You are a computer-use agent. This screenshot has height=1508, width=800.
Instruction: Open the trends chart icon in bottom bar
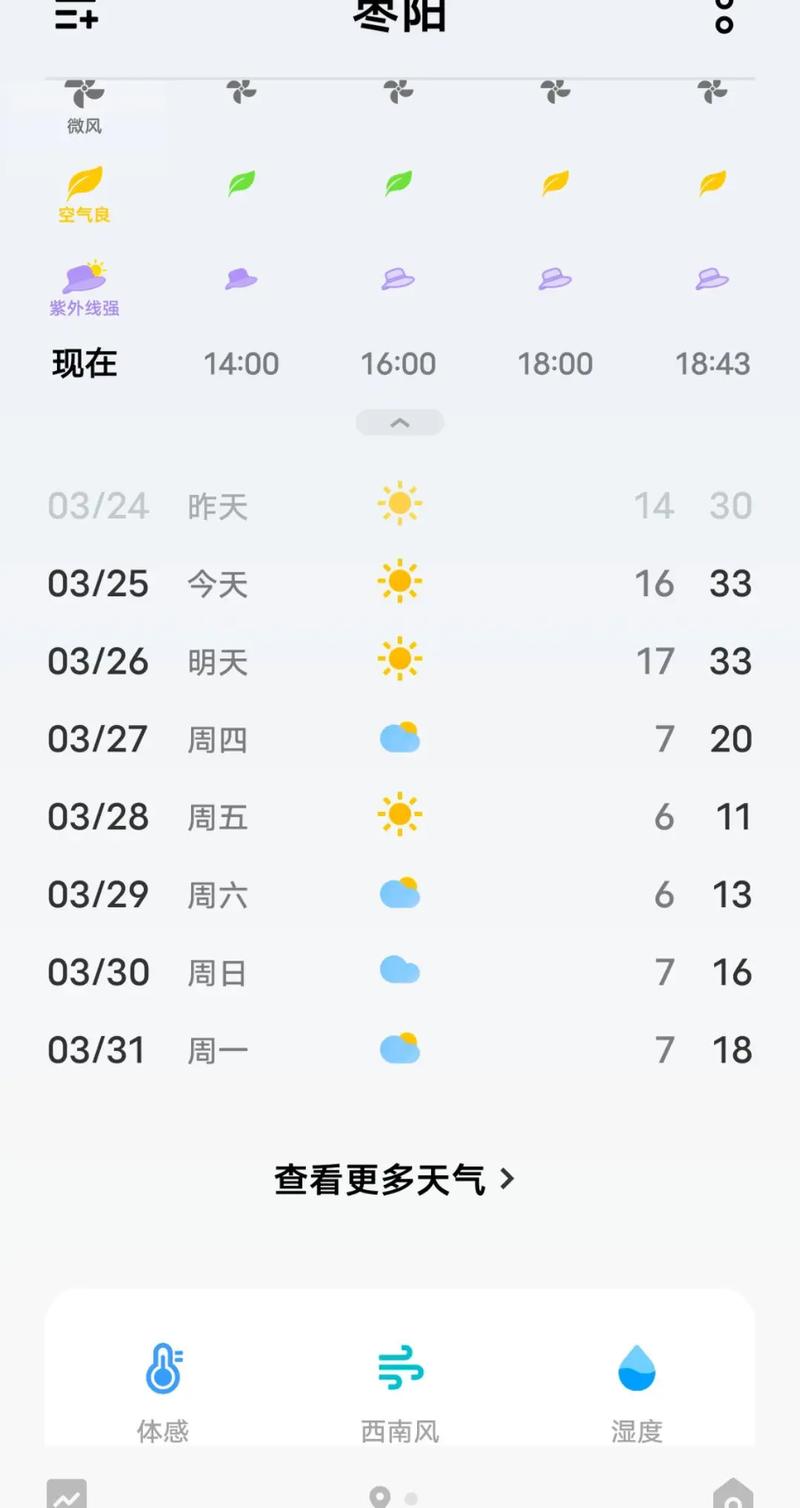(x=70, y=1495)
